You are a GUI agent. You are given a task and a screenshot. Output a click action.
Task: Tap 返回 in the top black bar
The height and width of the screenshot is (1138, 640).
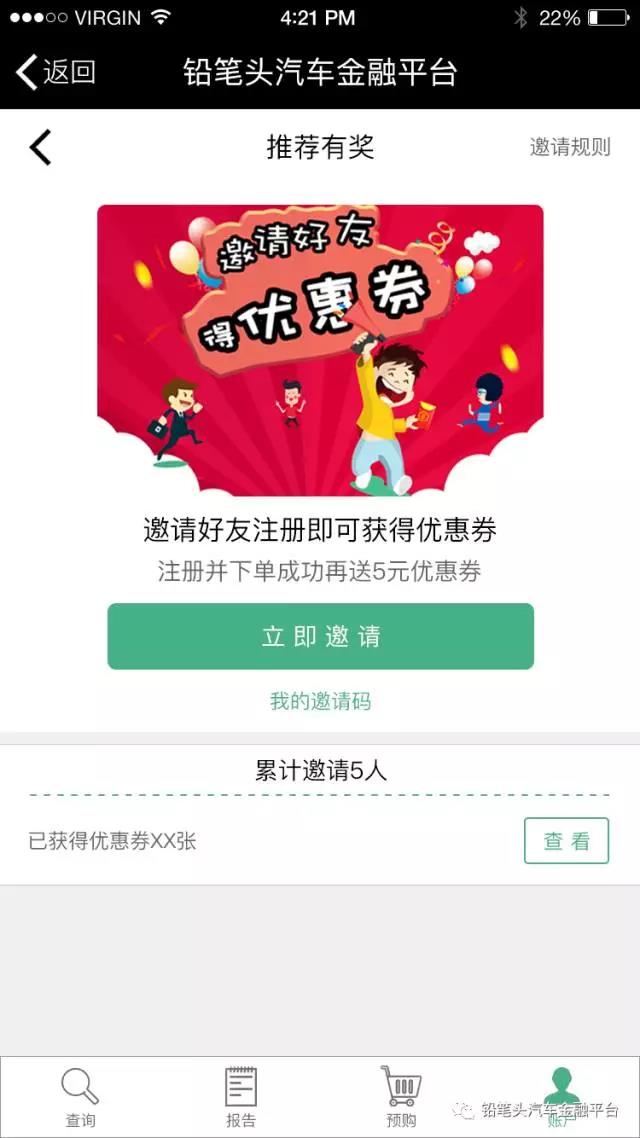pos(56,72)
